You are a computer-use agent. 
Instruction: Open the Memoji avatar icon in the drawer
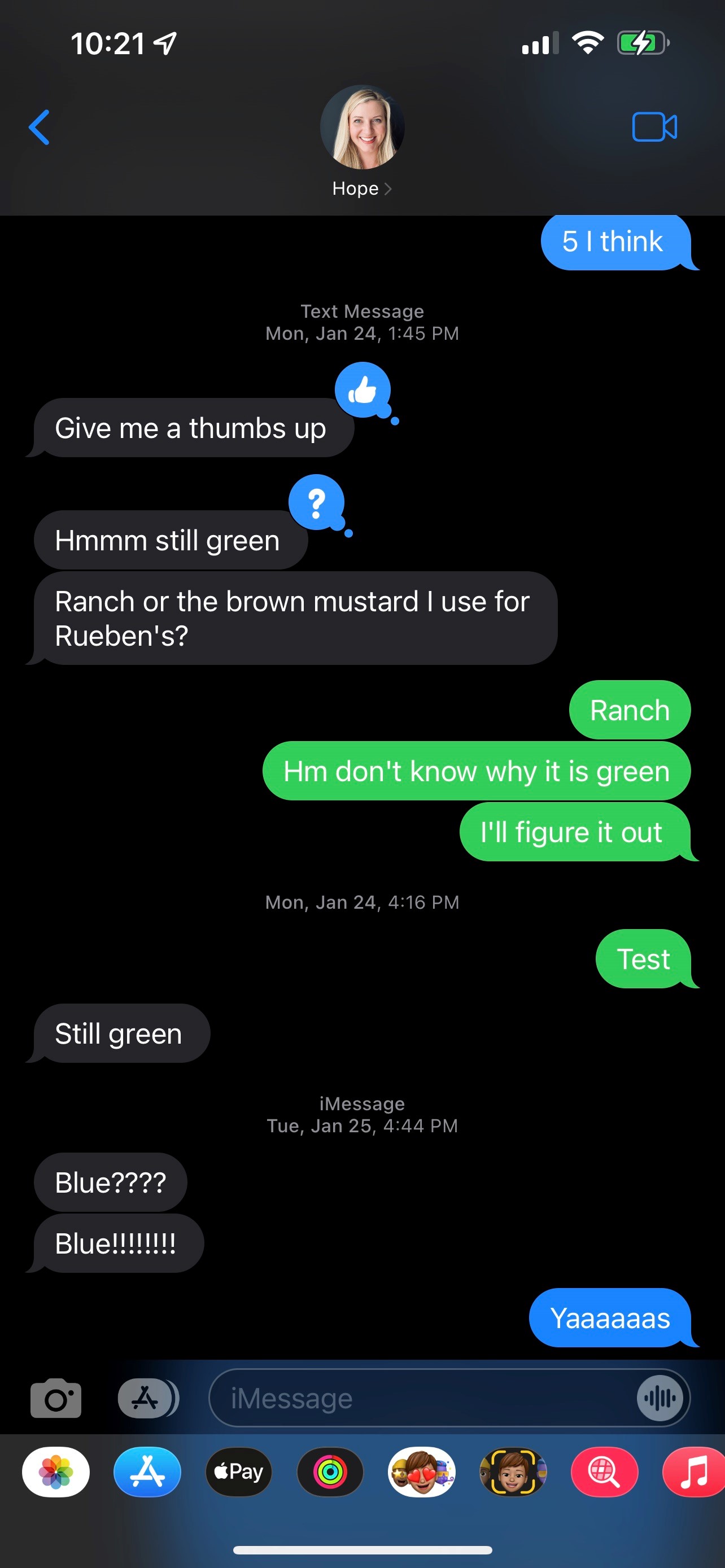coord(513,1472)
